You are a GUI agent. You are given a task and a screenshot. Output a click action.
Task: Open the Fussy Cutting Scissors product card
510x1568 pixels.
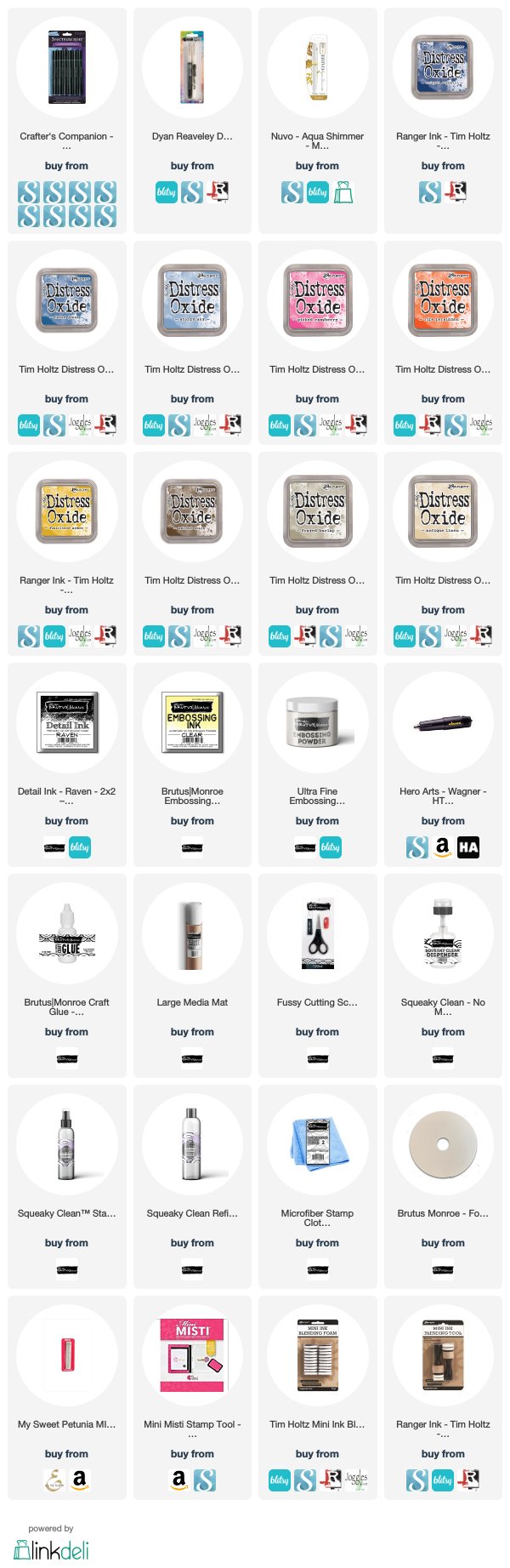(317, 934)
